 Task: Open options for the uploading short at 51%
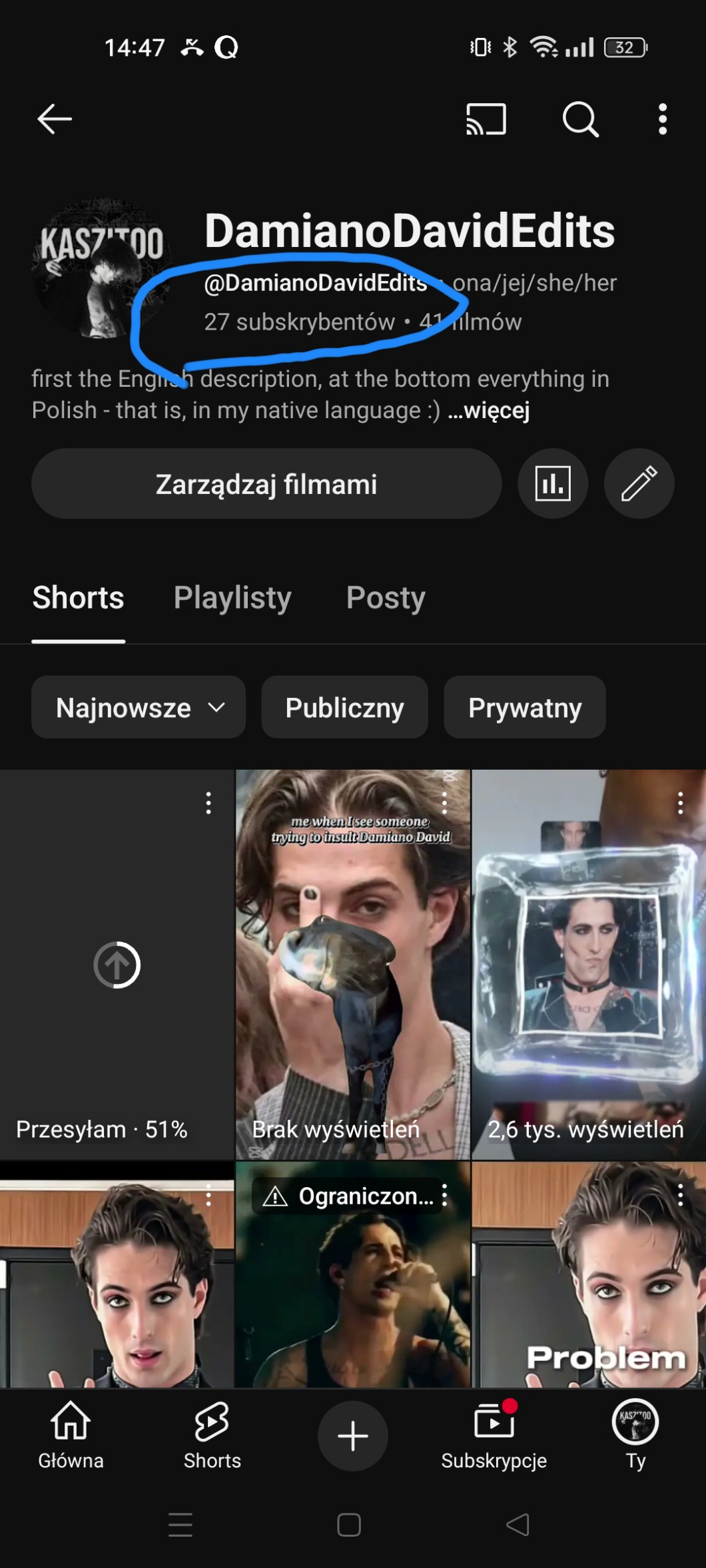pyautogui.click(x=208, y=804)
